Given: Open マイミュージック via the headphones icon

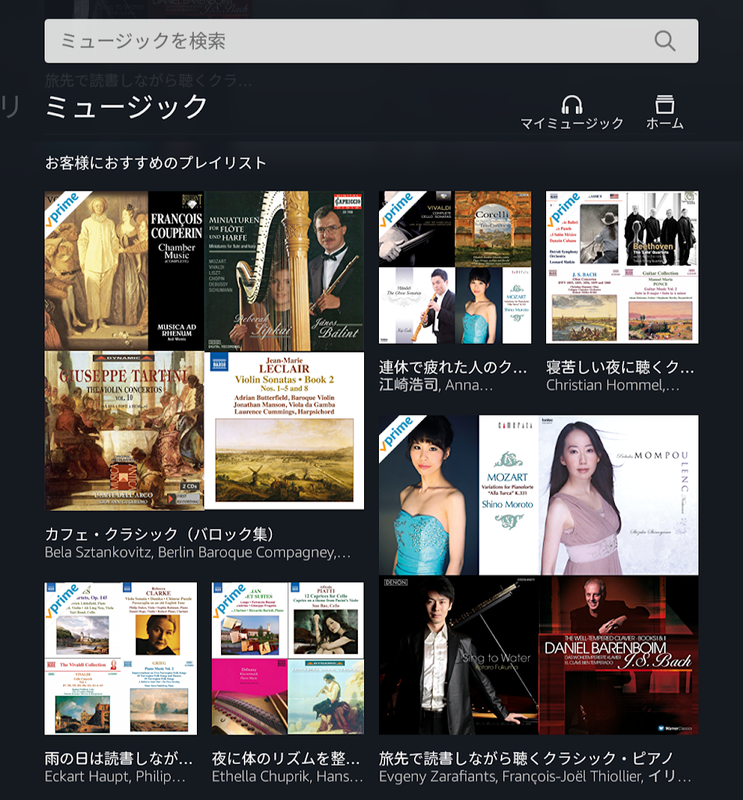Looking at the screenshot, I should (x=570, y=108).
